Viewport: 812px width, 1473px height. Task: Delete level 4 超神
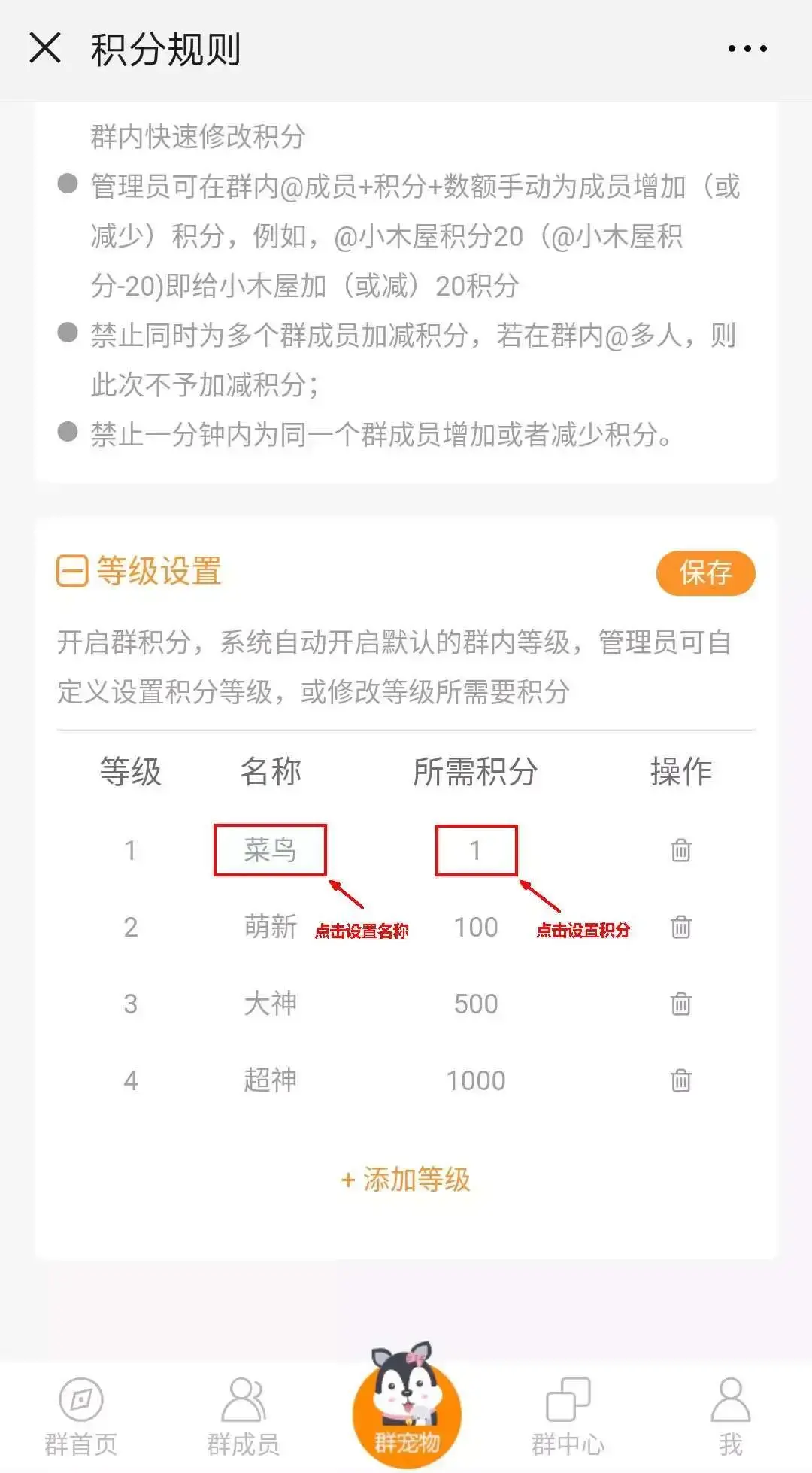pos(680,1080)
